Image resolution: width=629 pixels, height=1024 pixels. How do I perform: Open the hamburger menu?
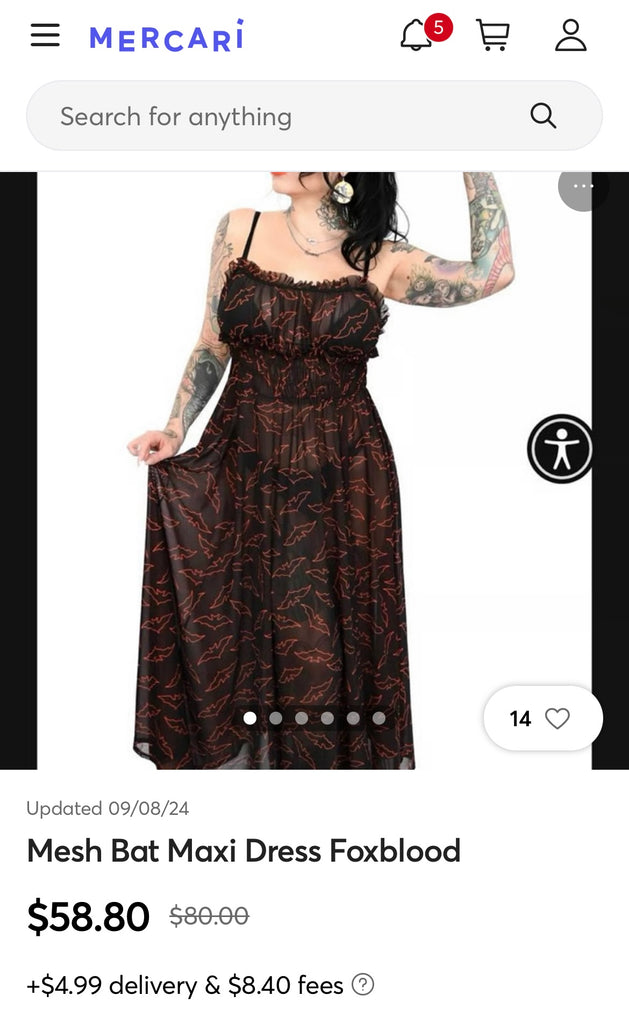pos(45,35)
